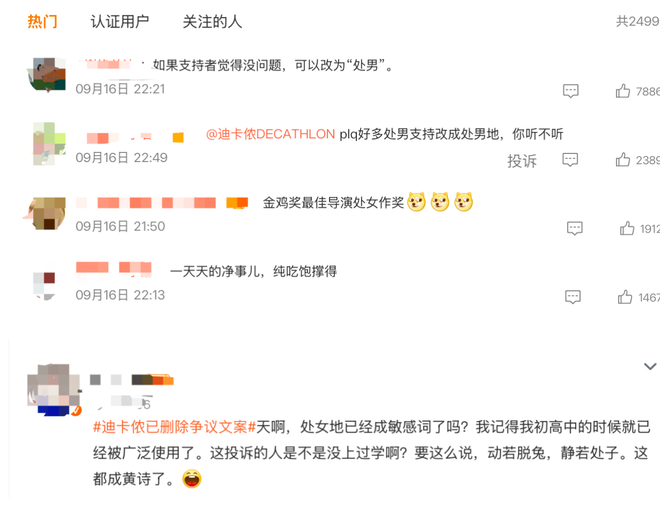Open the avatar of the 金鸡奖 commenter
The width and height of the screenshot is (660, 505).
48,214
